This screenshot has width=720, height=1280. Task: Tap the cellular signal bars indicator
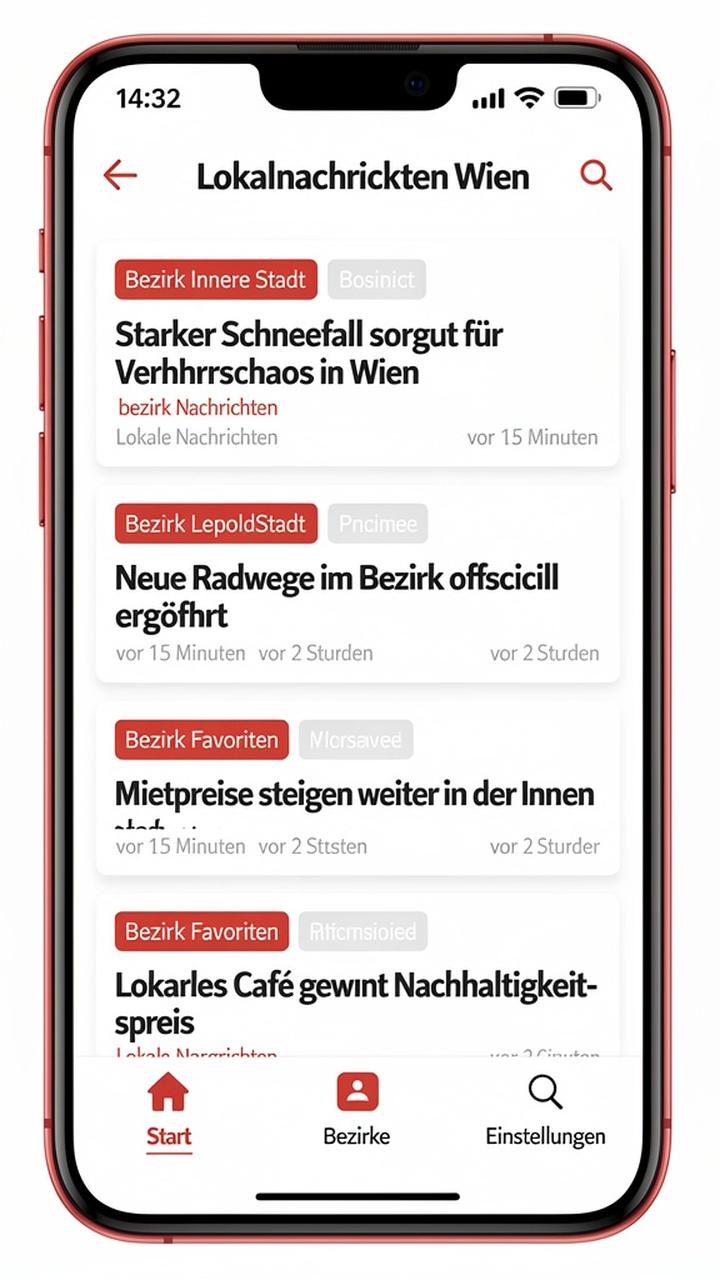487,98
